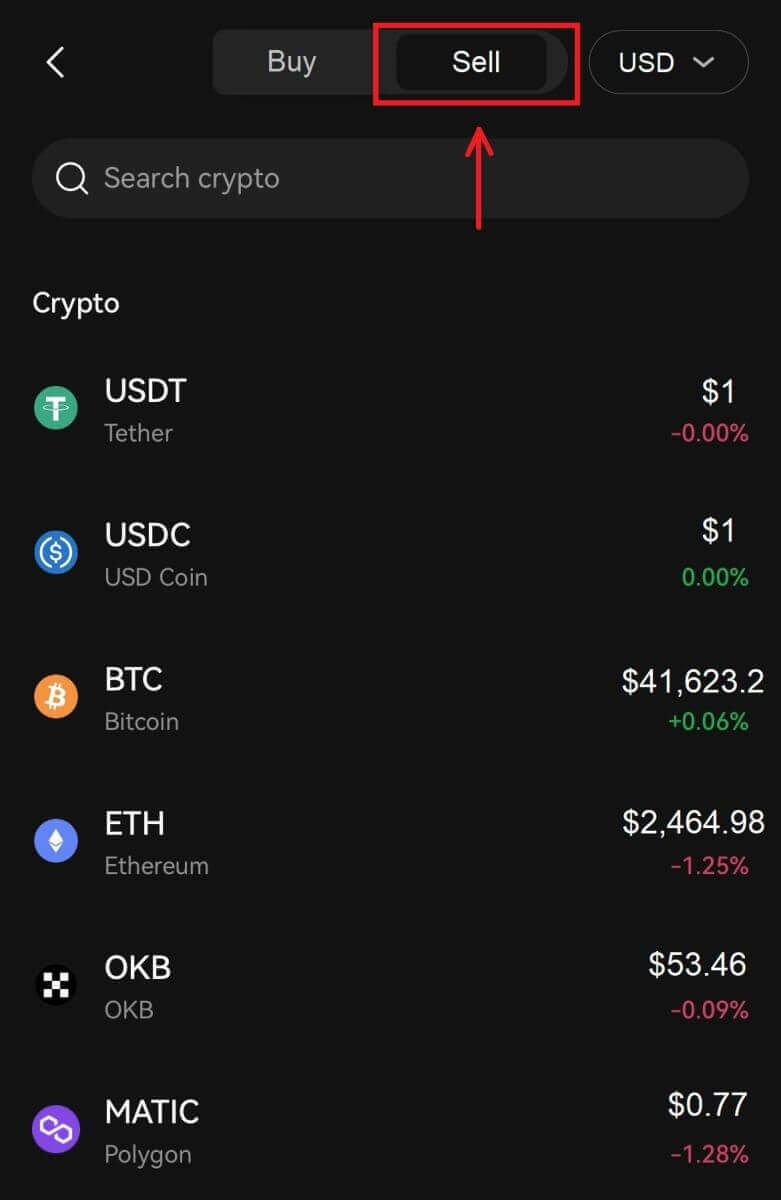
Task: Select the OKB token icon
Action: pyautogui.click(x=56, y=984)
